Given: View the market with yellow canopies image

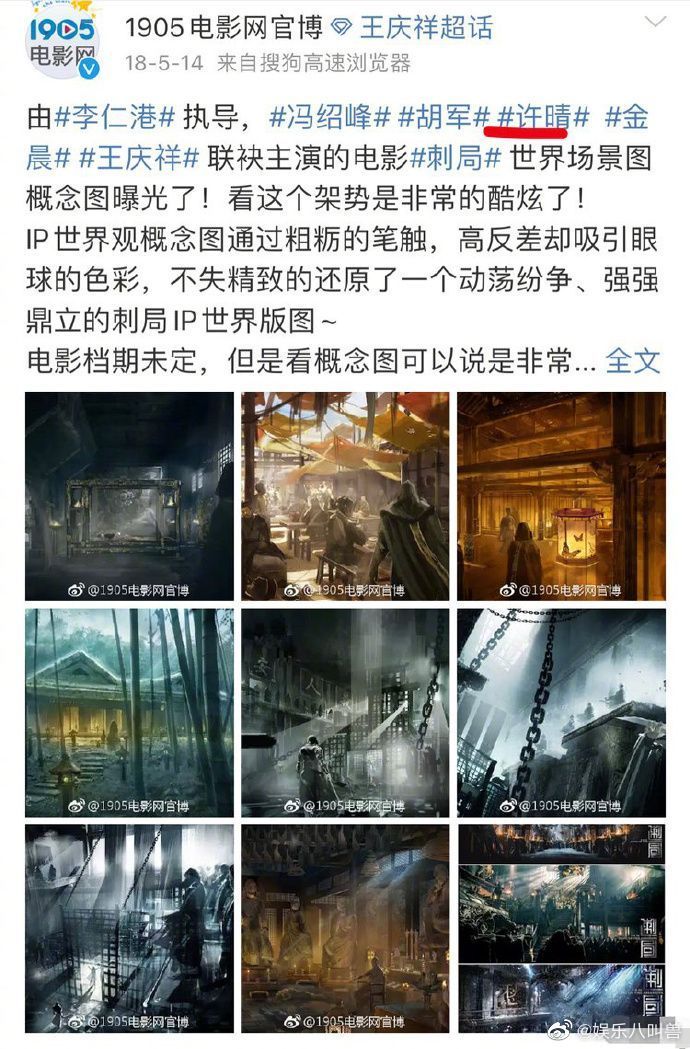Looking at the screenshot, I should (345, 496).
